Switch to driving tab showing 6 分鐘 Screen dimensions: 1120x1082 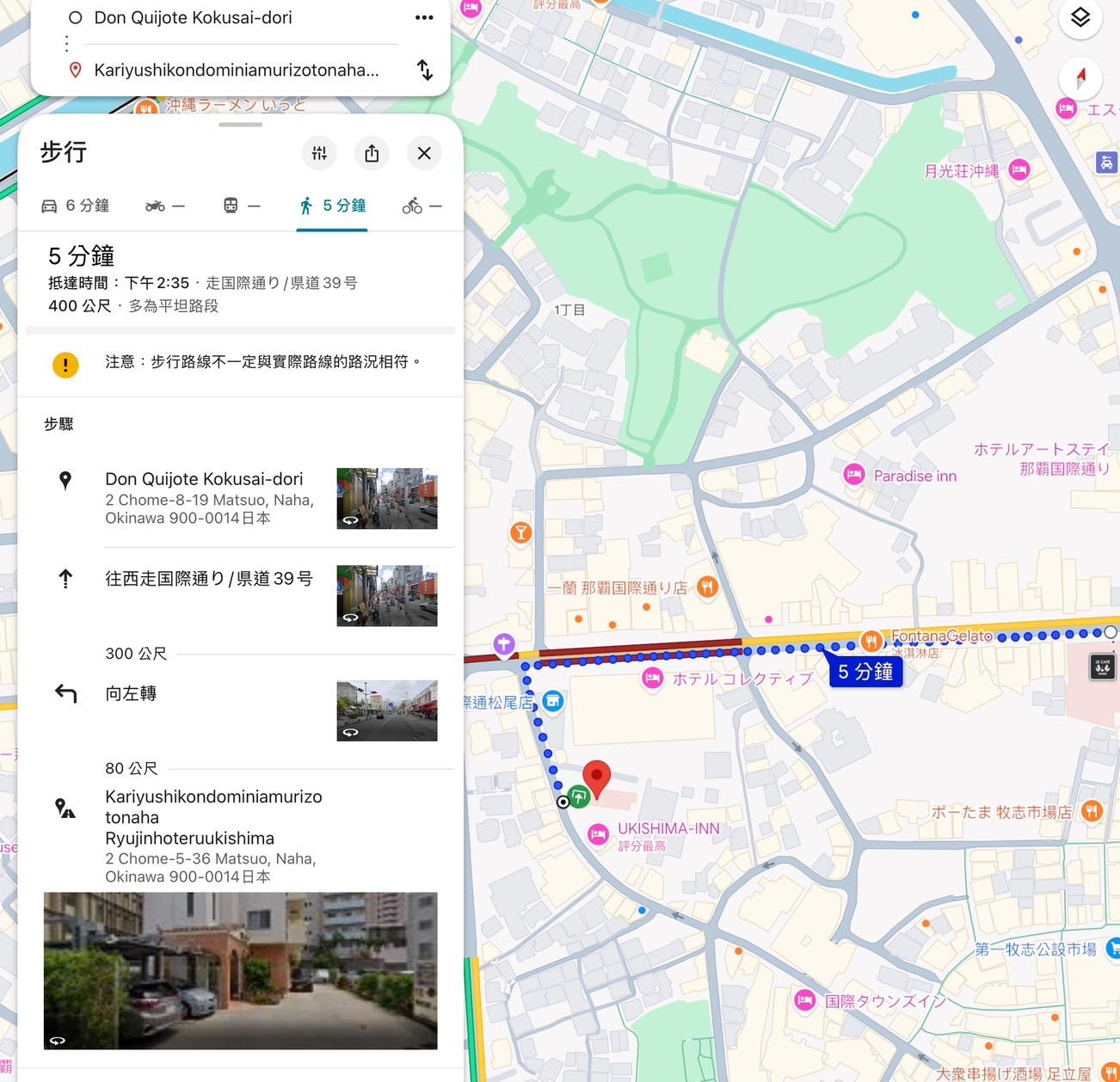(75, 206)
